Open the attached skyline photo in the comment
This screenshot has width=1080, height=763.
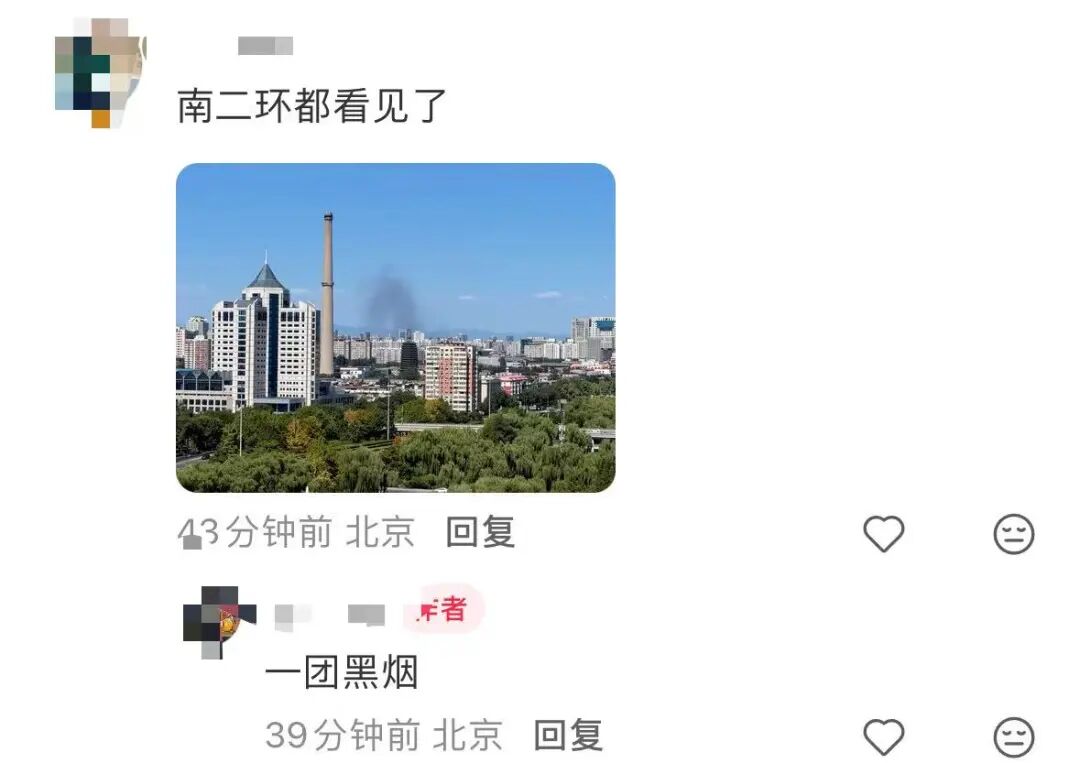click(395, 328)
